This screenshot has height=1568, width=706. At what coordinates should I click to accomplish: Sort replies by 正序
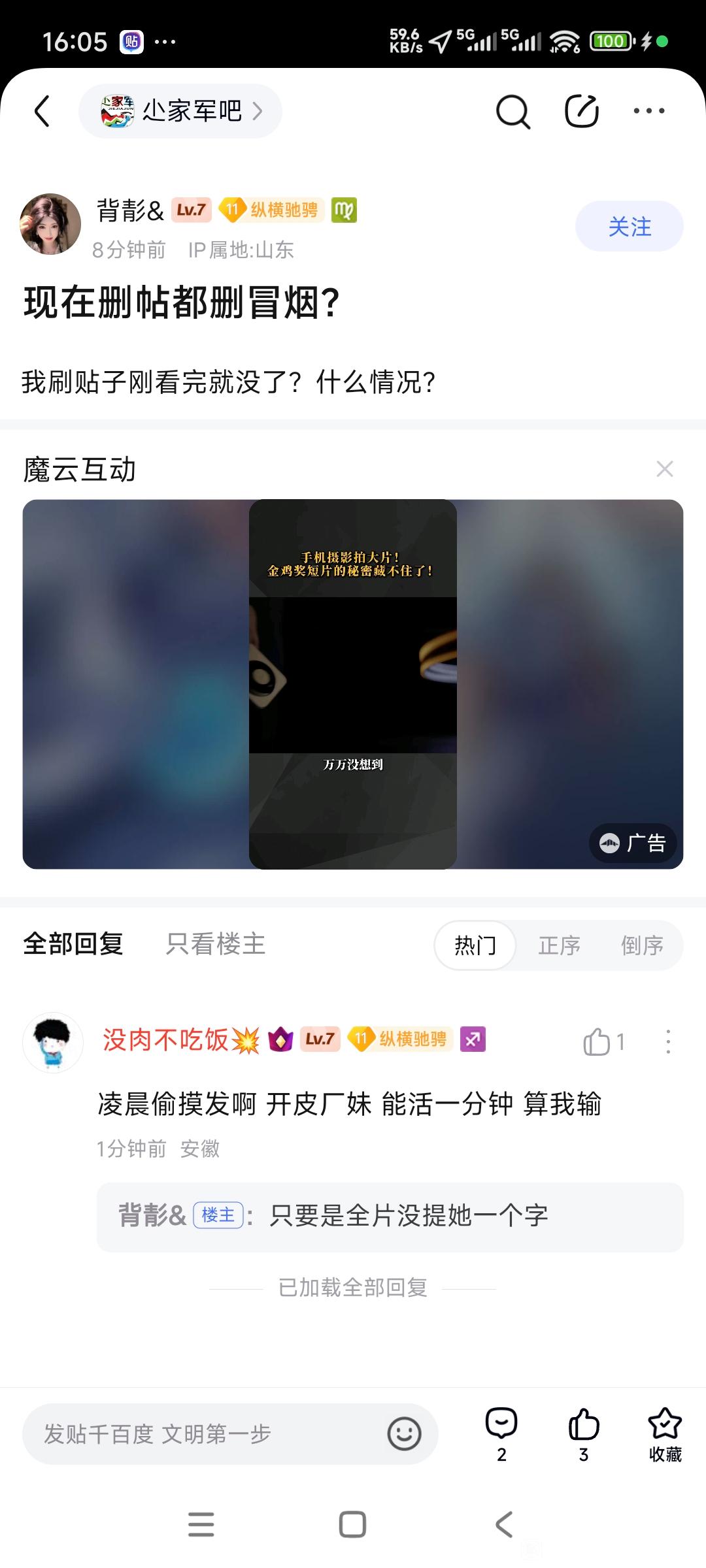coord(559,945)
